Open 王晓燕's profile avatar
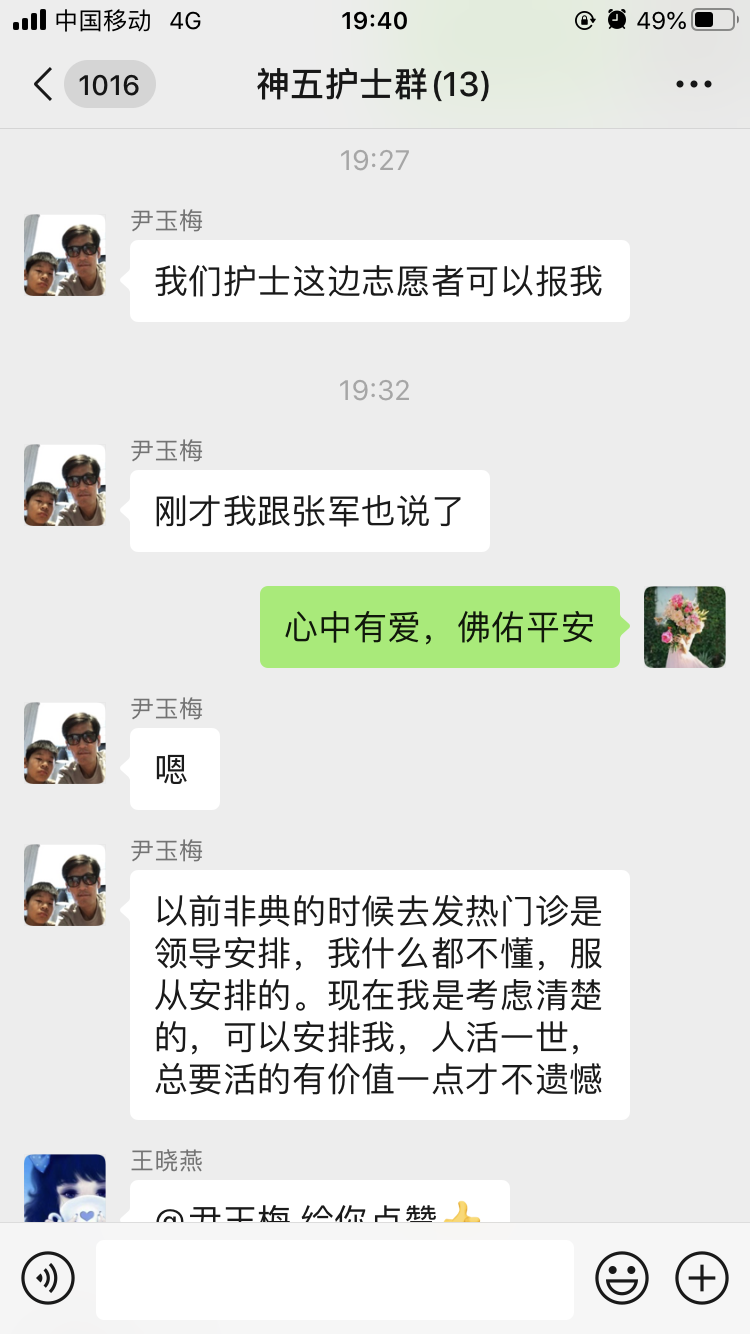This screenshot has height=1334, width=750. coord(65,1190)
